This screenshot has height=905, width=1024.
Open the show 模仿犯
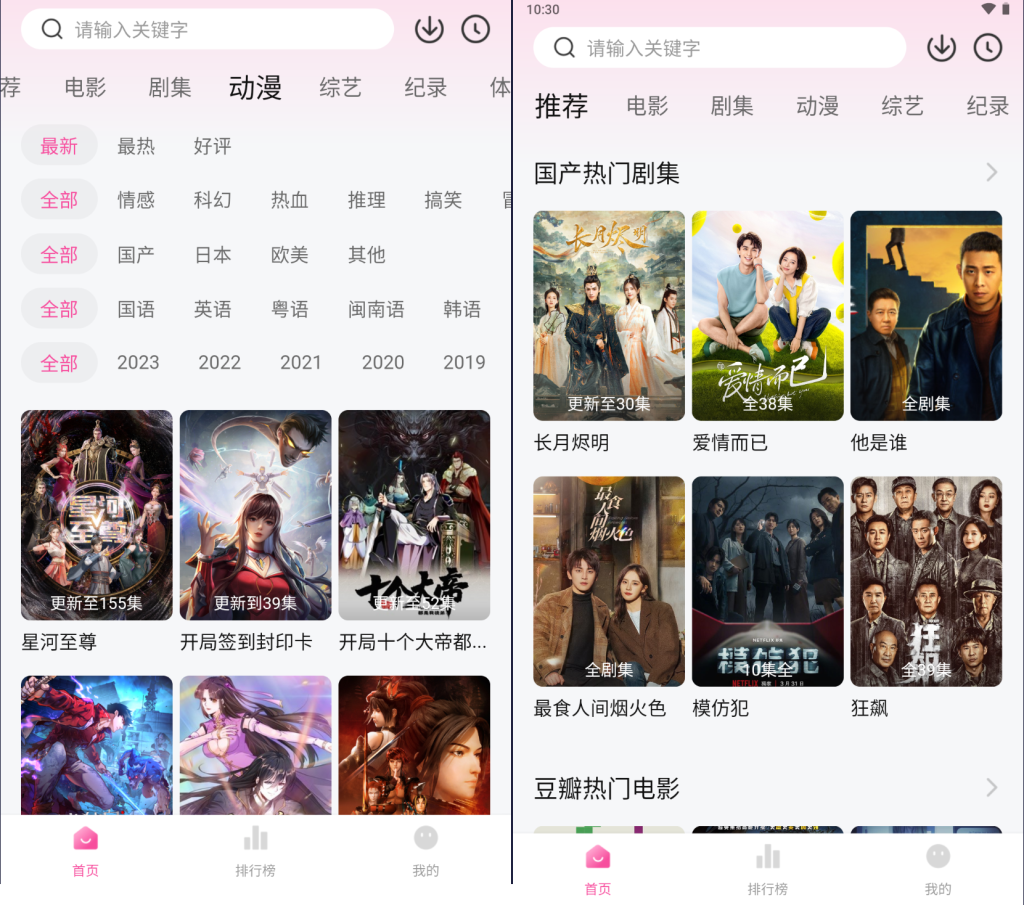[767, 581]
